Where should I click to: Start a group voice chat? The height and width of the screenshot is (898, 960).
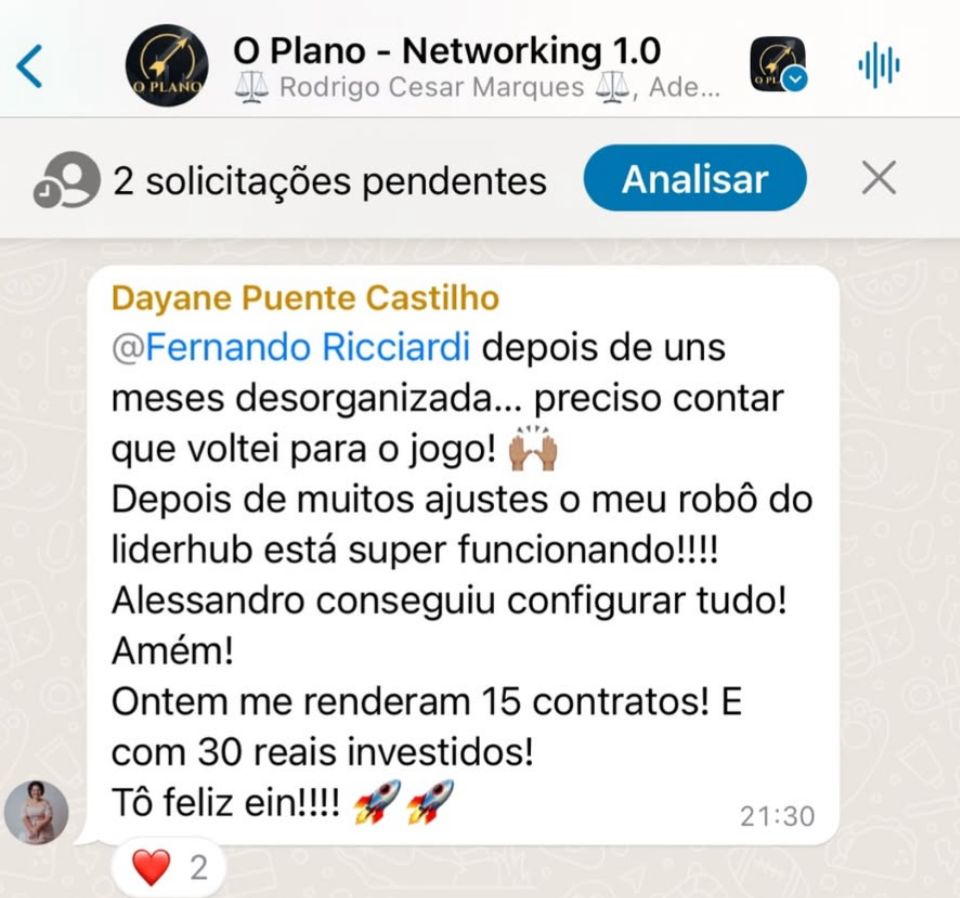tap(879, 66)
